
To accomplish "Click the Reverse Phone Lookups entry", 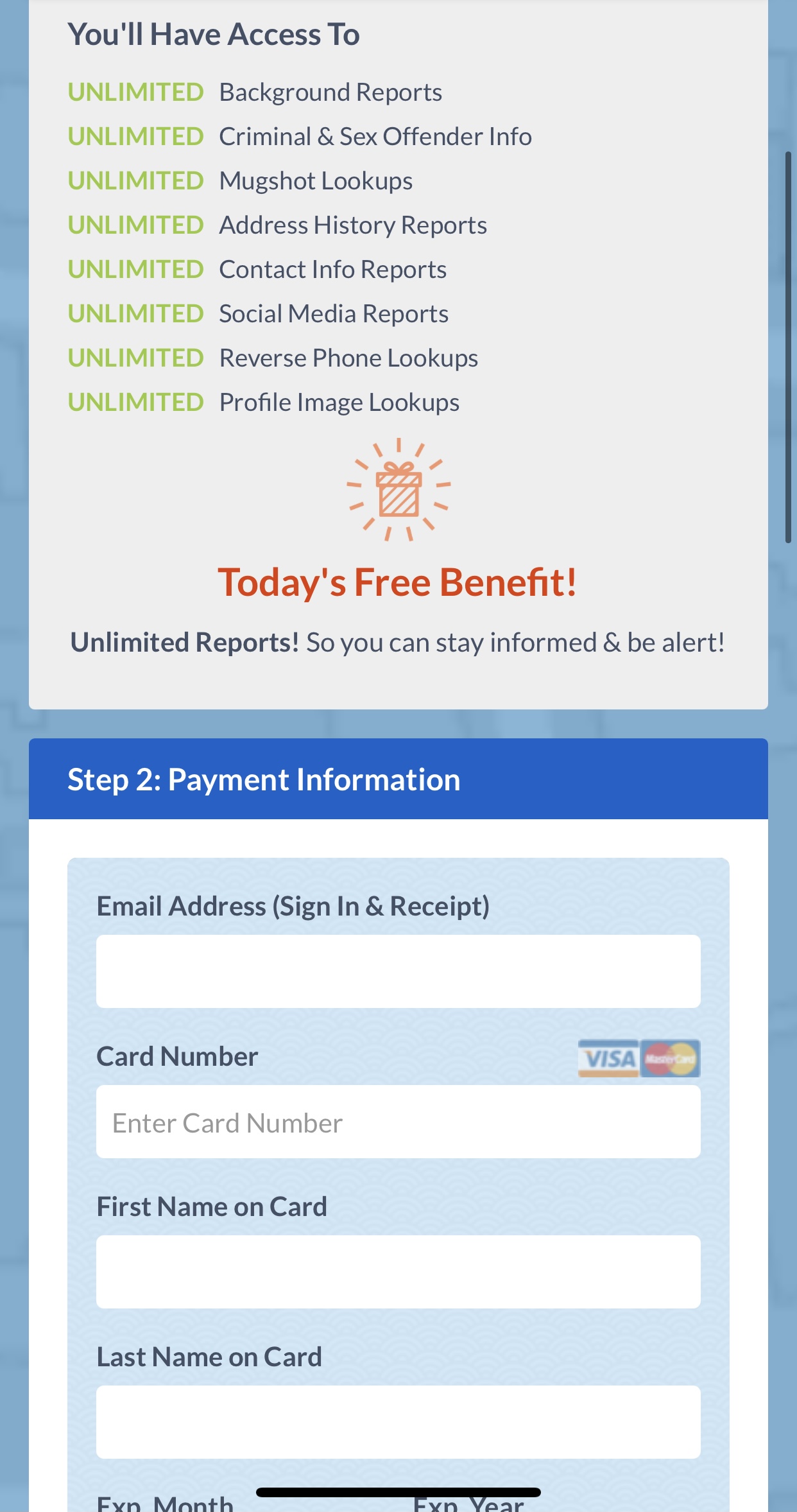I will click(273, 358).
